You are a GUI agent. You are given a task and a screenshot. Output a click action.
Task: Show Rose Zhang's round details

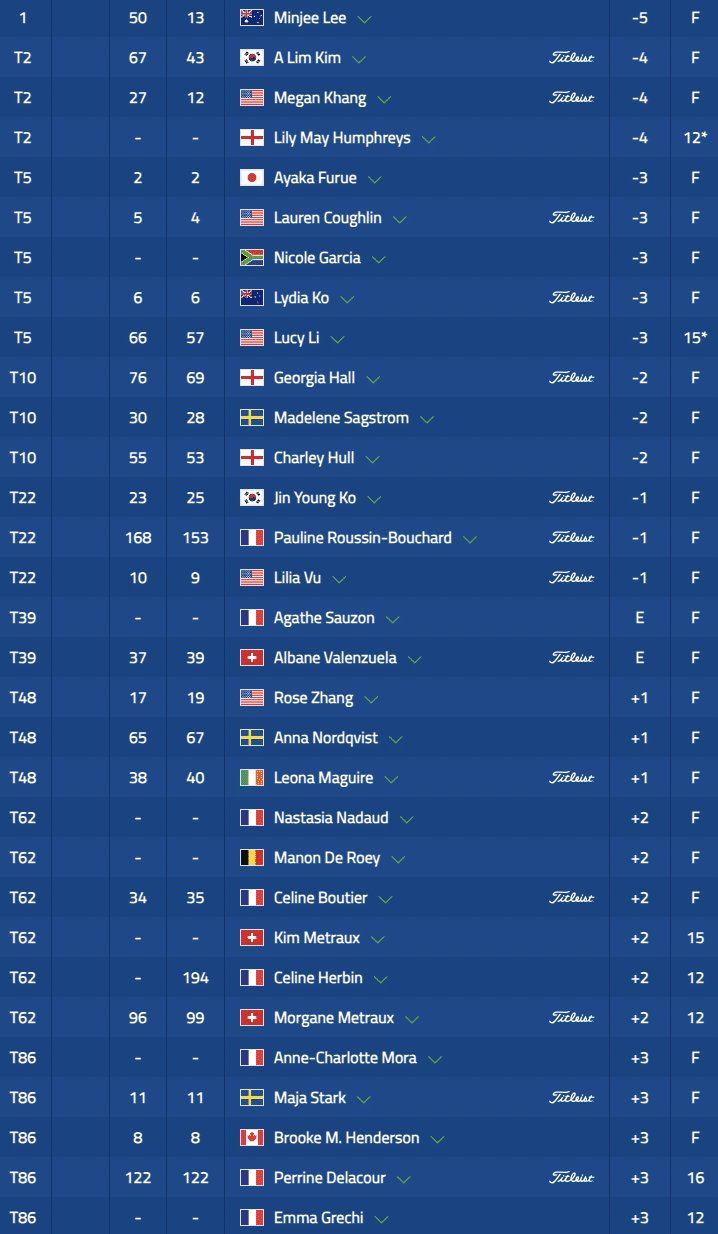(x=372, y=699)
